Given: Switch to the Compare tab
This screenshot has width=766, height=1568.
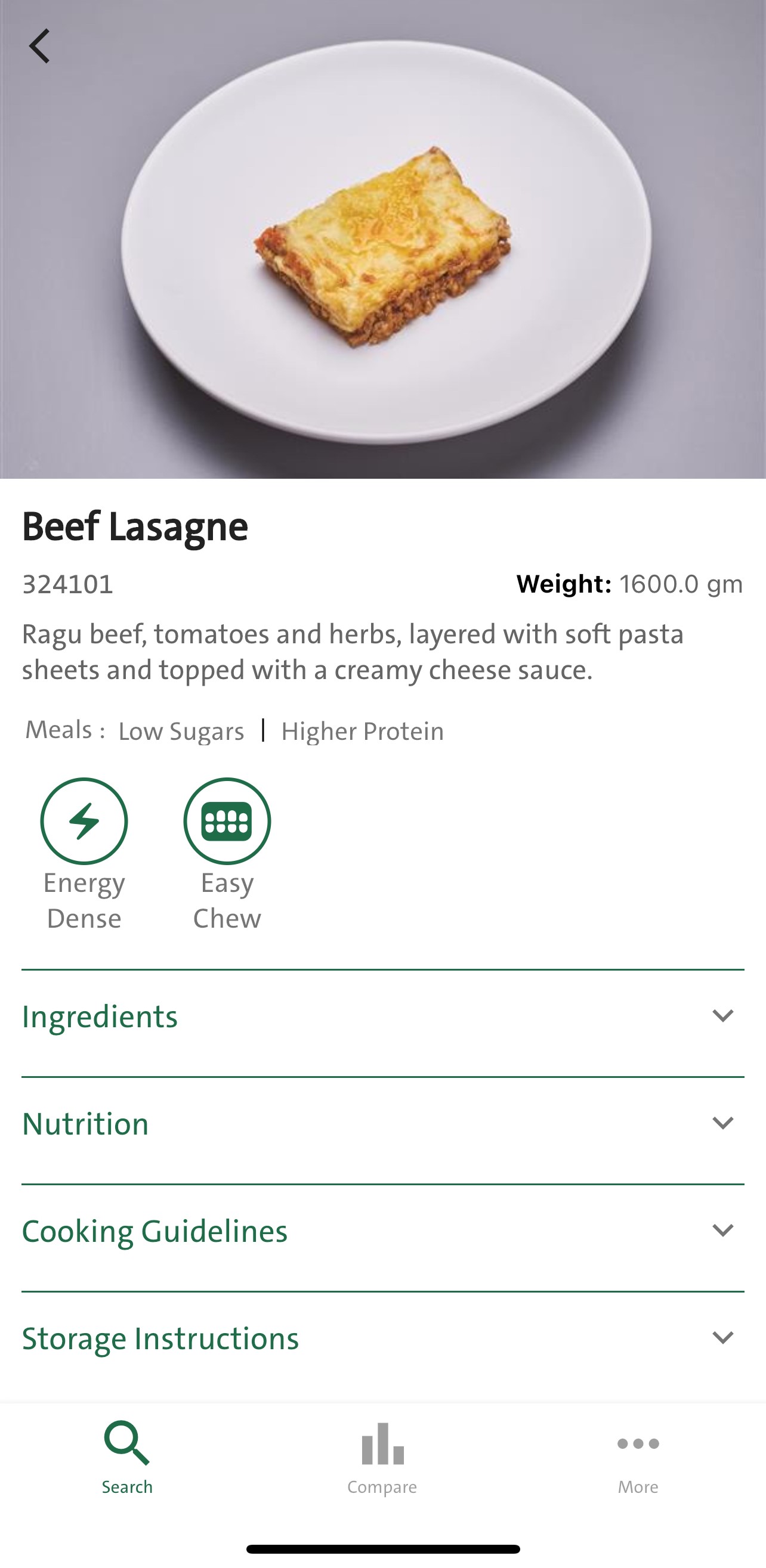Looking at the screenshot, I should (382, 1457).
